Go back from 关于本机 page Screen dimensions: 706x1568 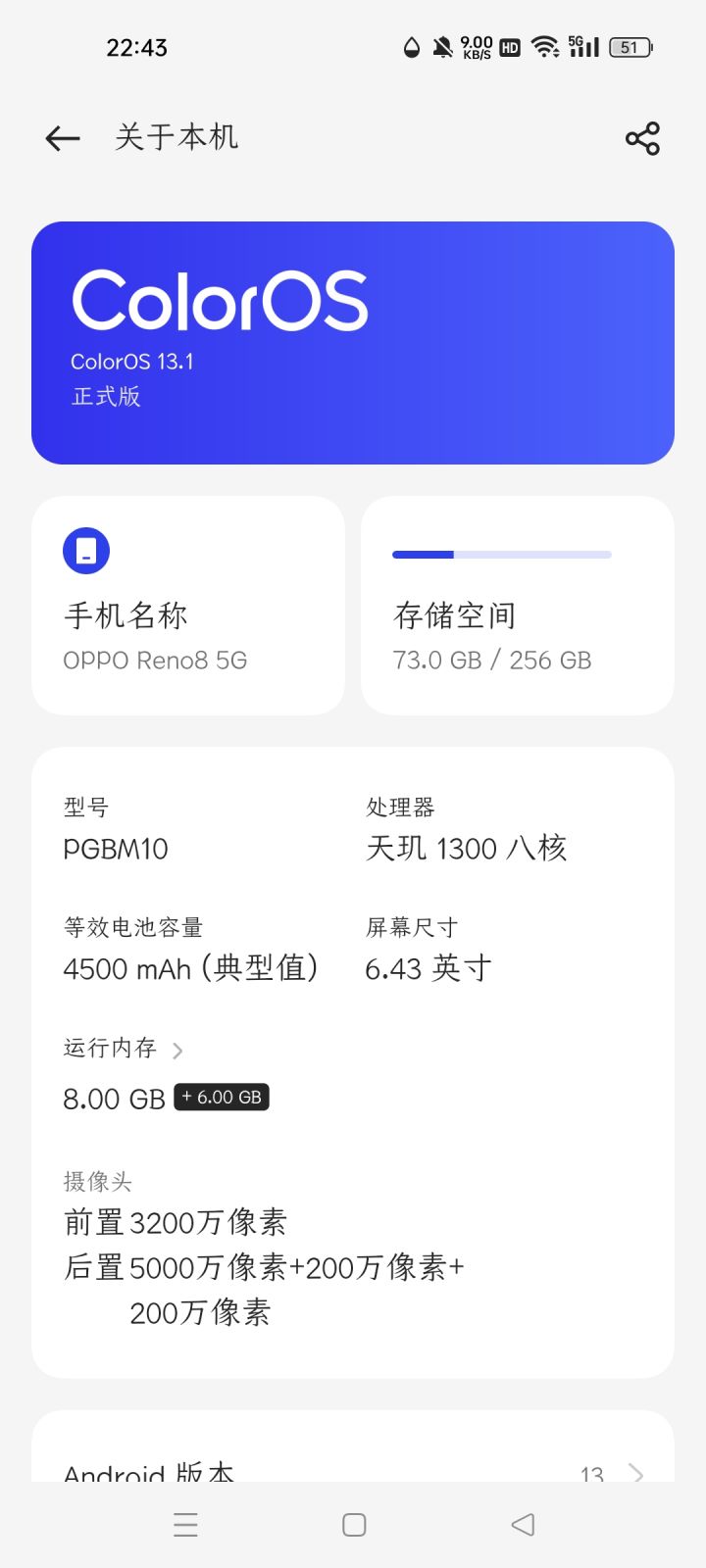63,138
